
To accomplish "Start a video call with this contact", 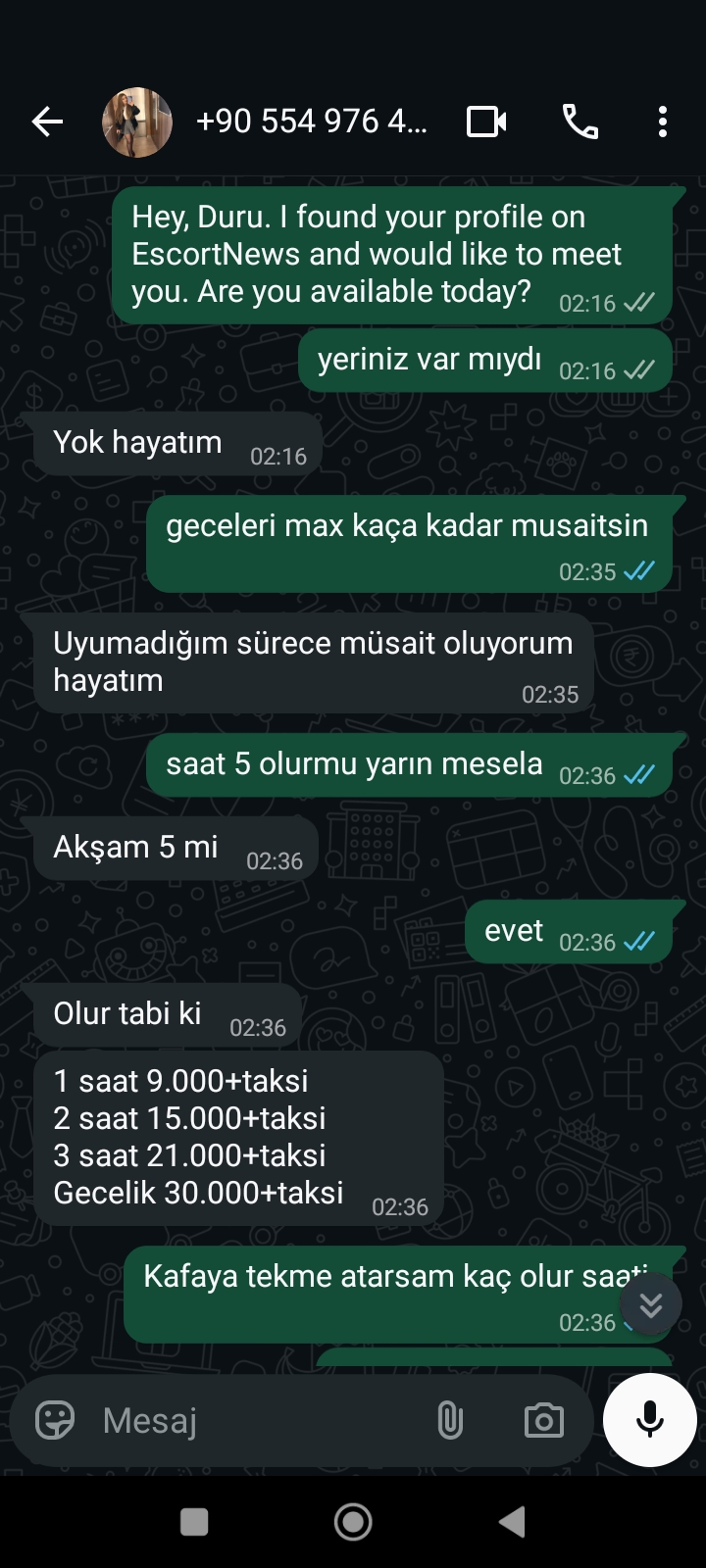I will [485, 122].
